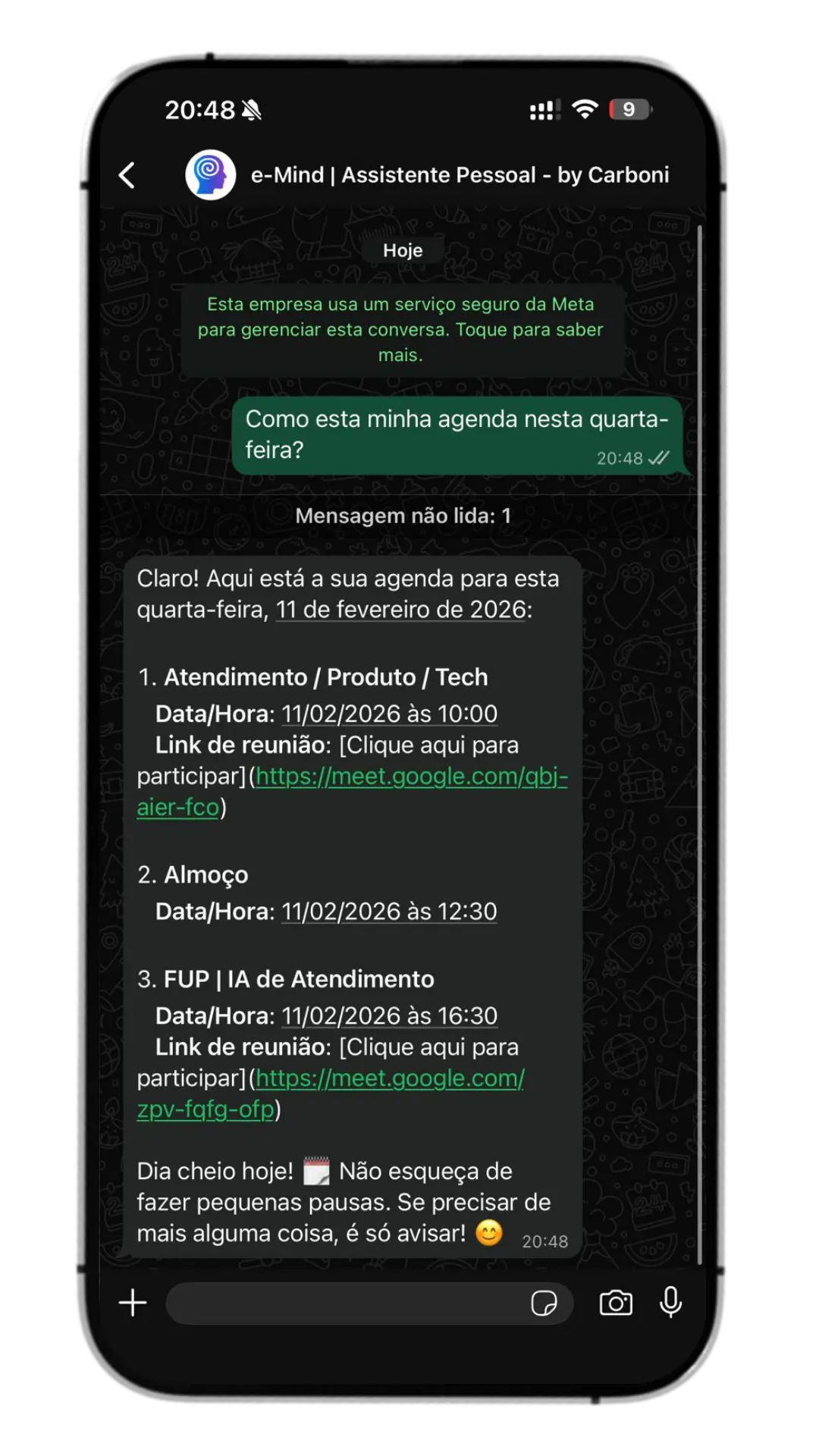Open e-Mind Assistente Pessoal contact info
This screenshot has height=1456, width=819.
tap(459, 175)
